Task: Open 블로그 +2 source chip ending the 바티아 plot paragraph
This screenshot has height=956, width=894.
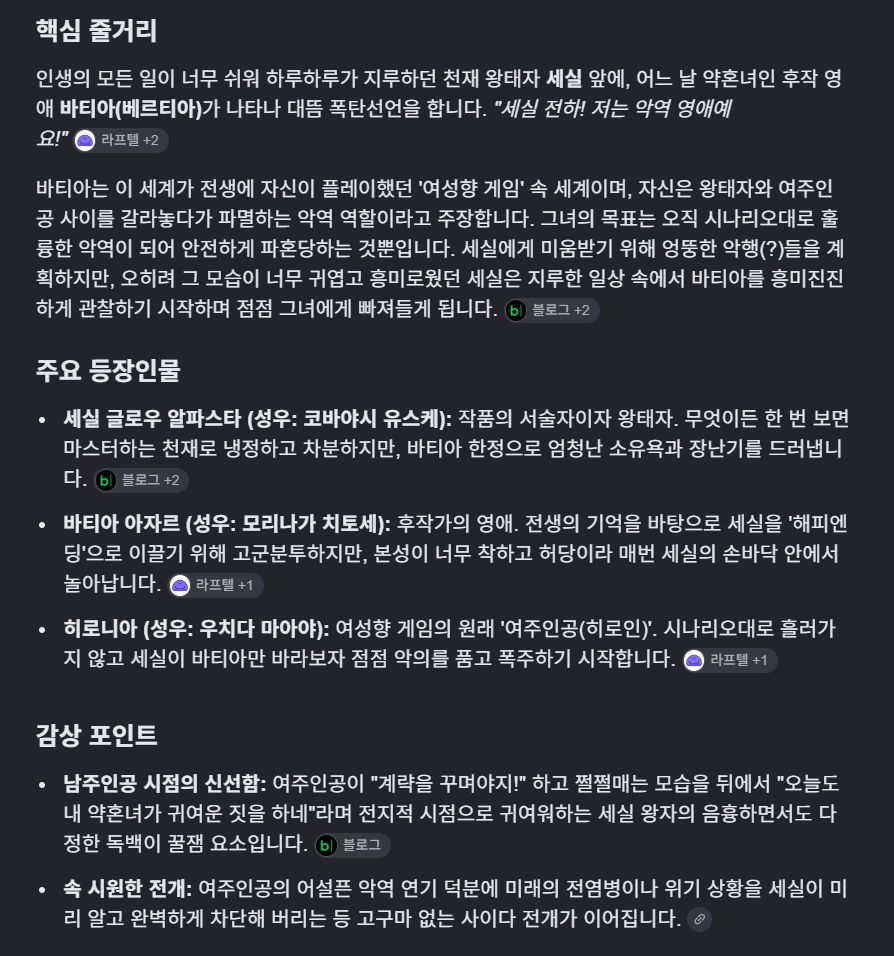Action: click(551, 310)
